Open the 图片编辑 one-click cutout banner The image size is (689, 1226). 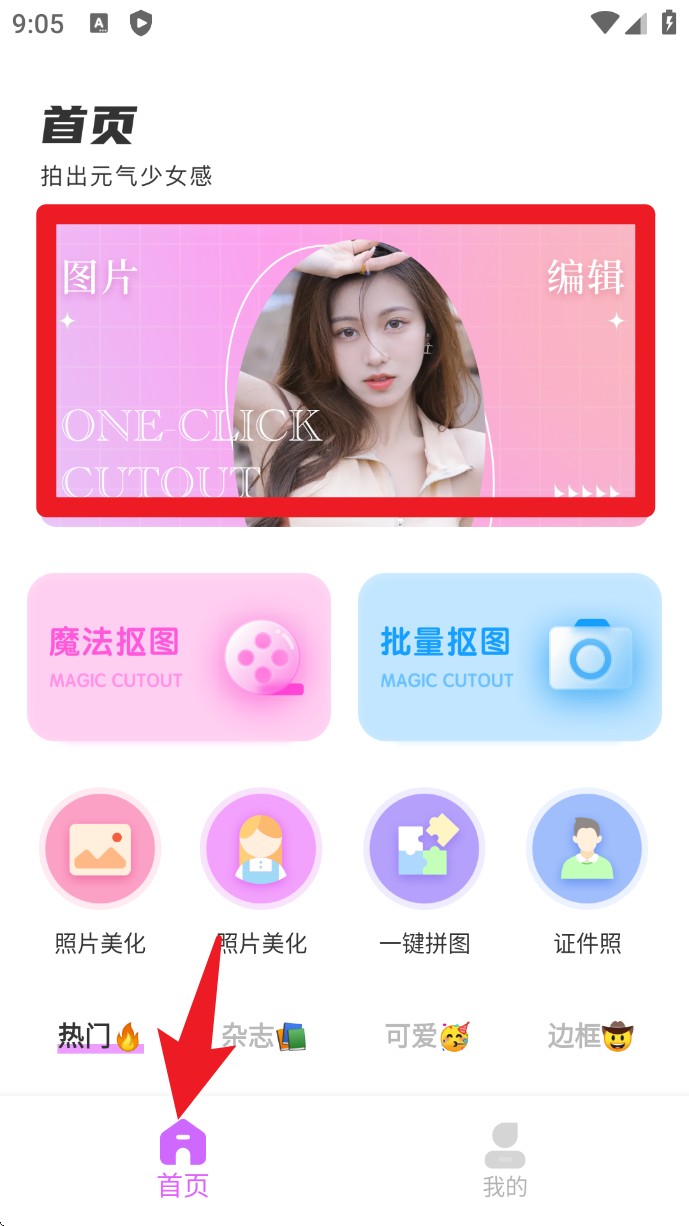(x=345, y=362)
